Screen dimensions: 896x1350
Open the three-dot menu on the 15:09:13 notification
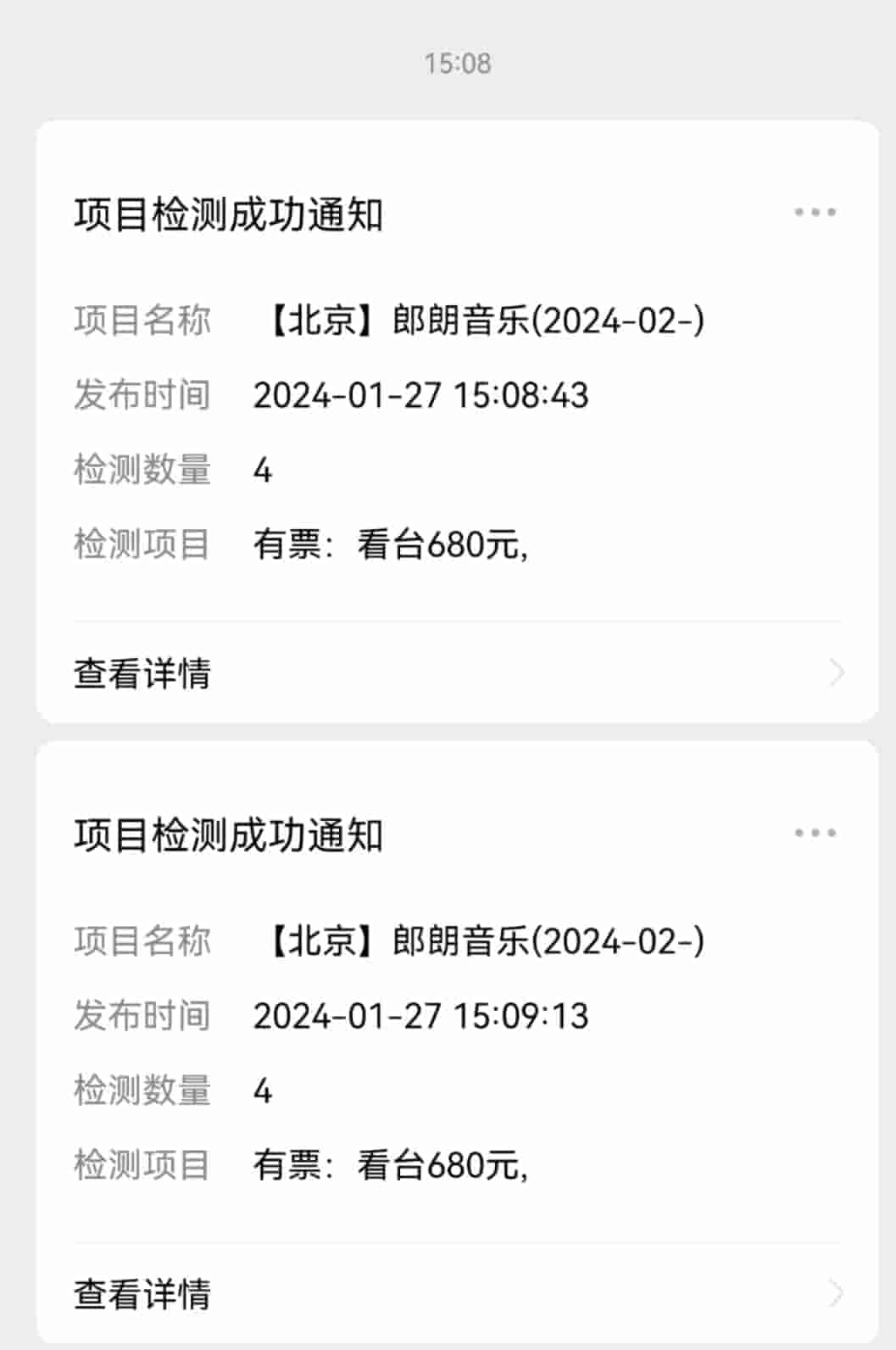pyautogui.click(x=815, y=833)
